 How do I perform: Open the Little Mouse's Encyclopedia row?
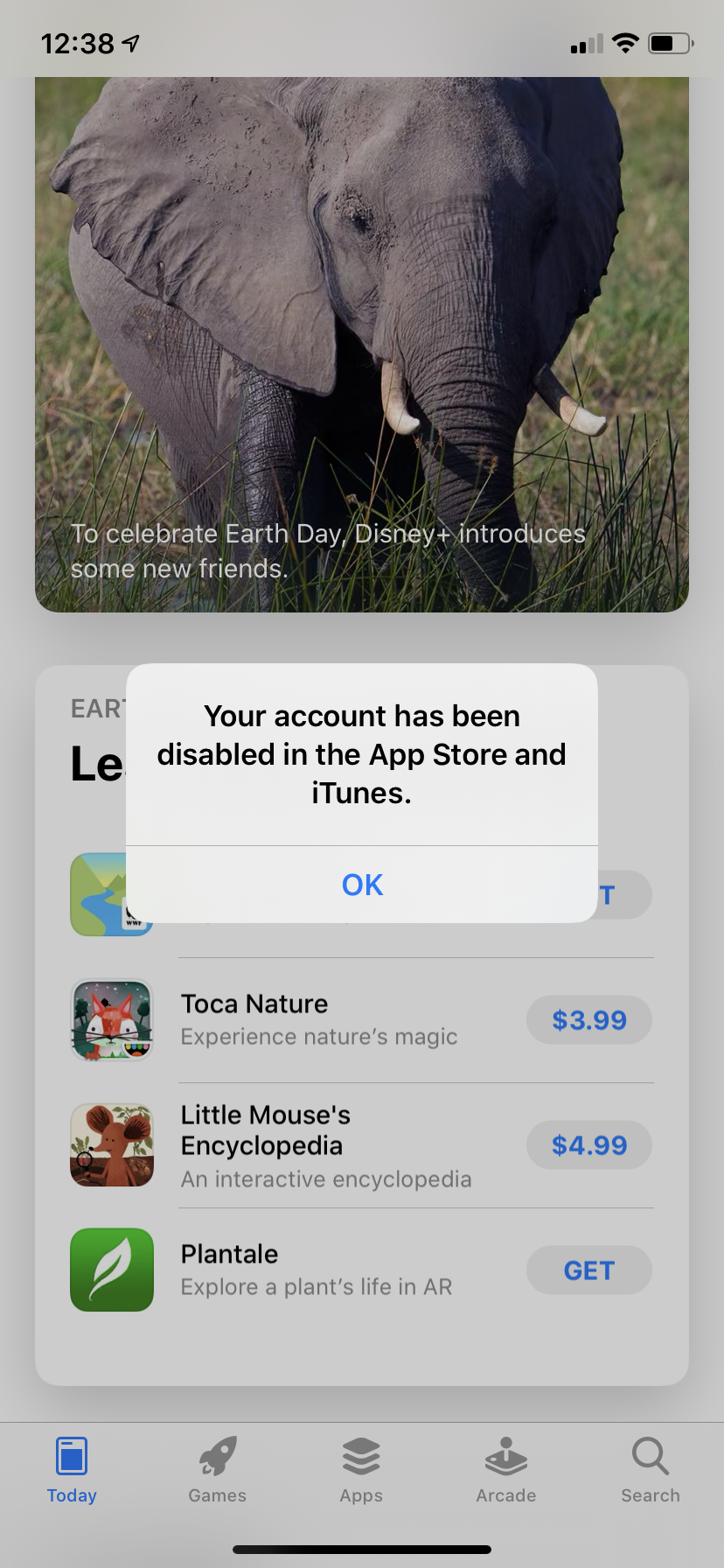pos(325,1145)
